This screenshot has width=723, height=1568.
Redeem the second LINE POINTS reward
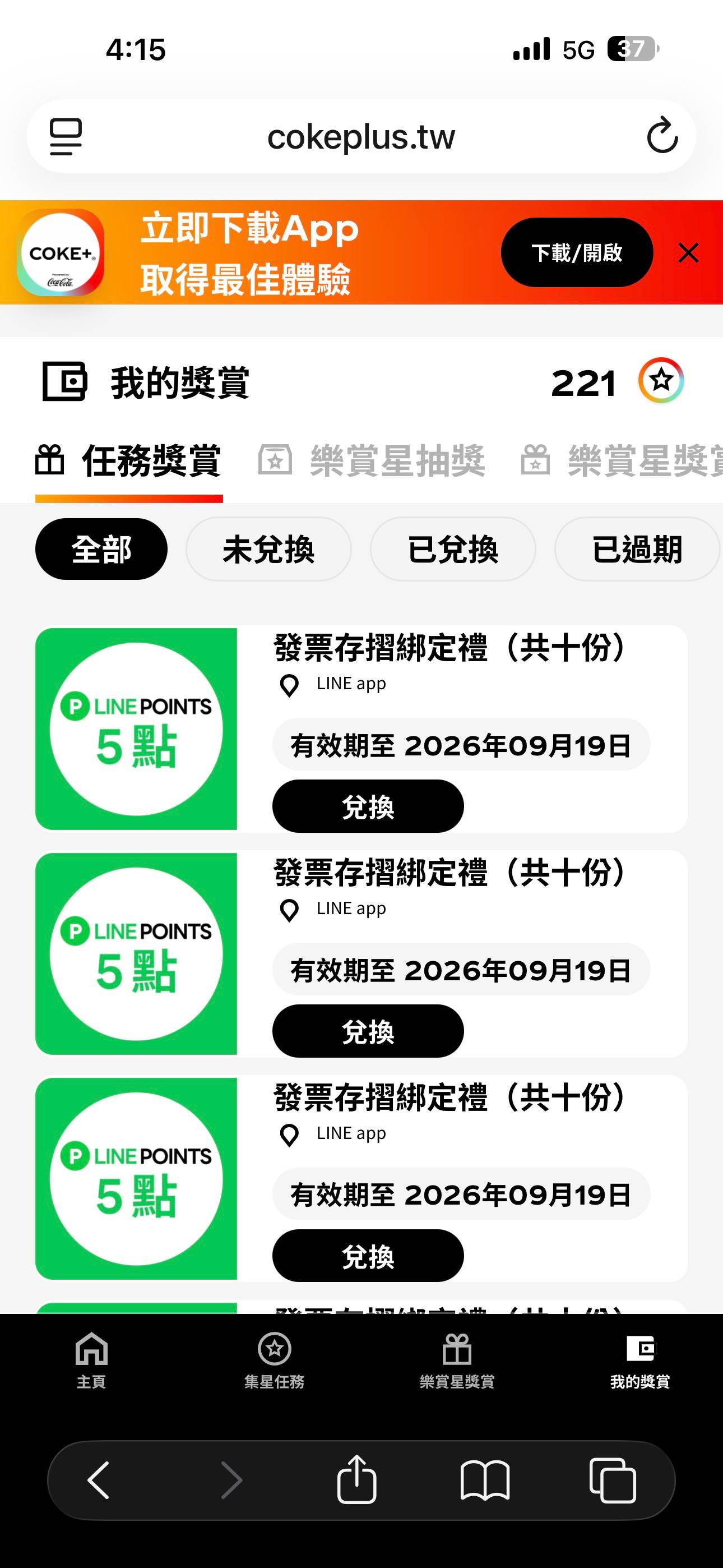point(368,1031)
